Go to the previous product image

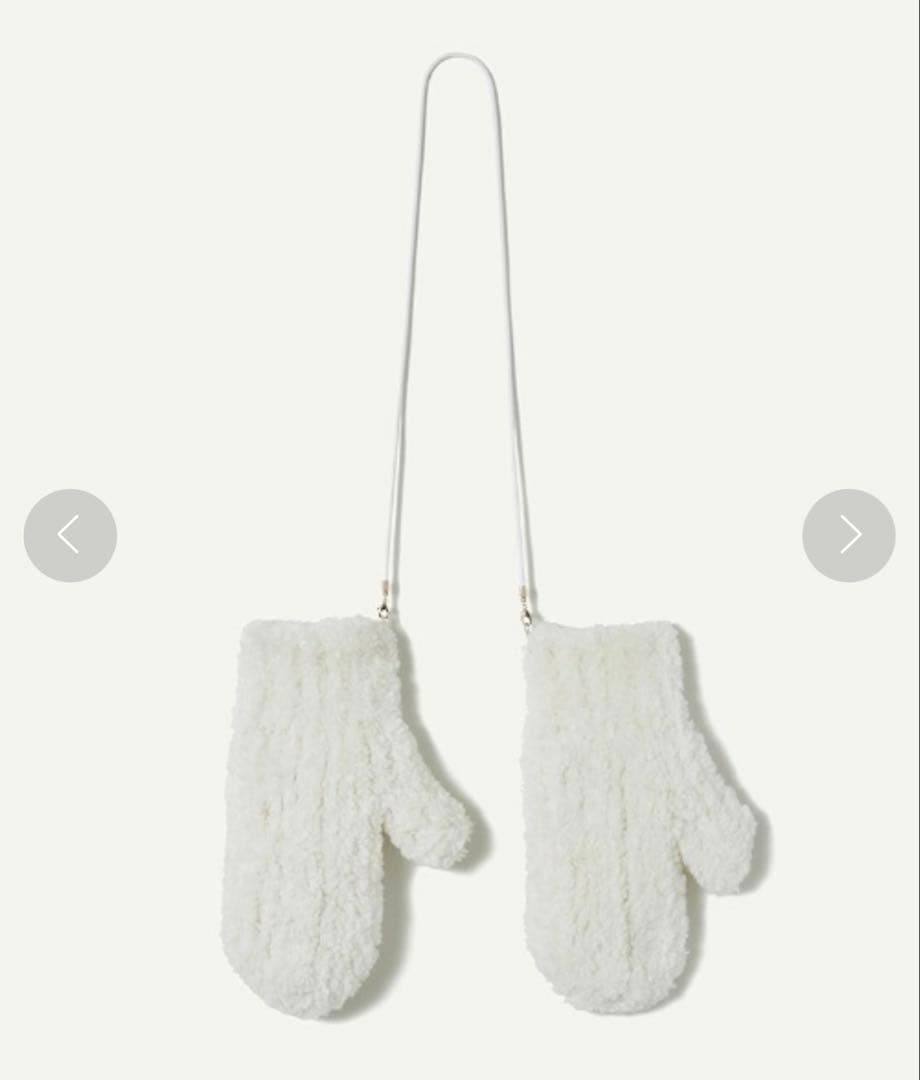70,535
